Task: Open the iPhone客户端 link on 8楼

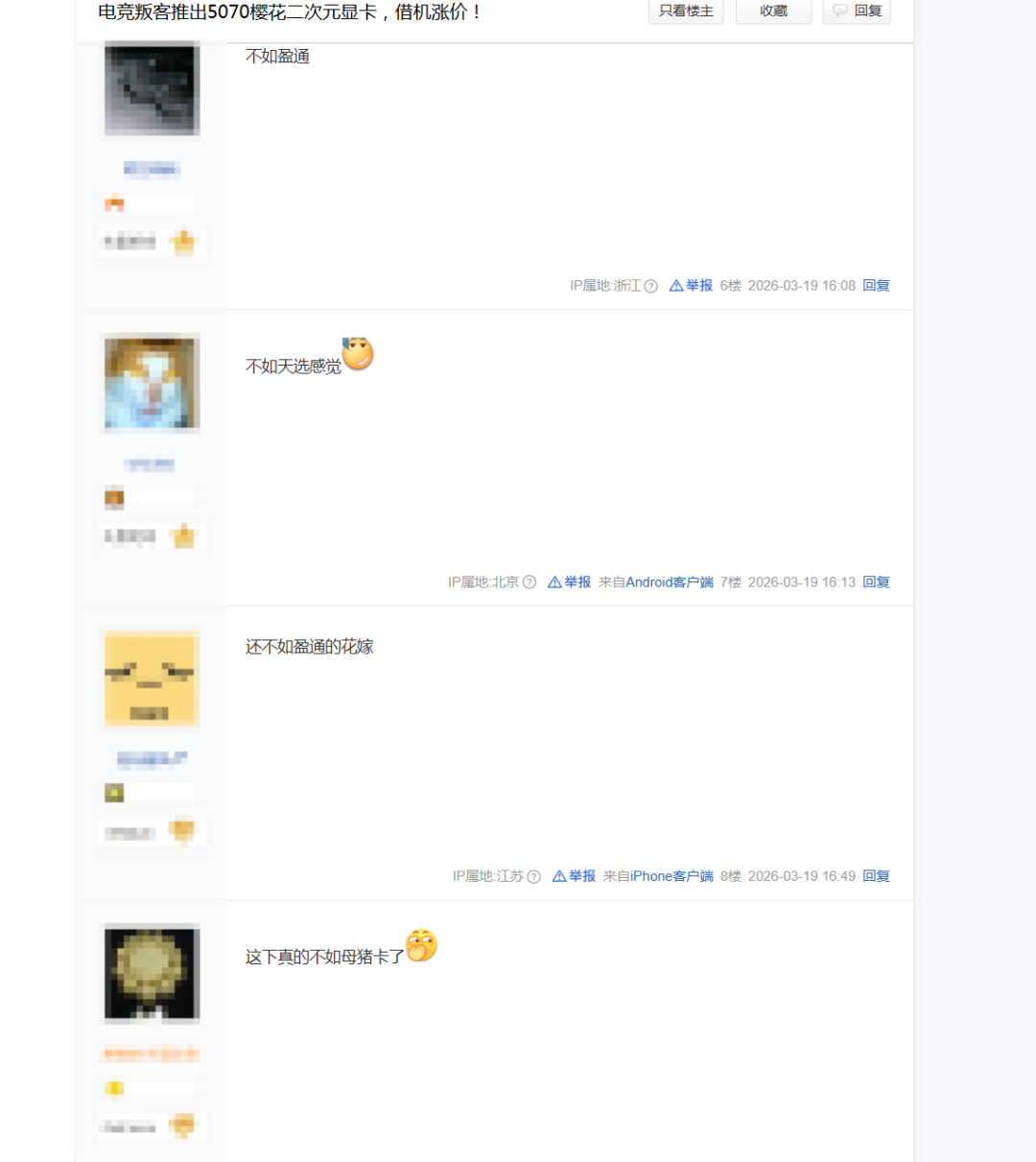Action: [671, 876]
